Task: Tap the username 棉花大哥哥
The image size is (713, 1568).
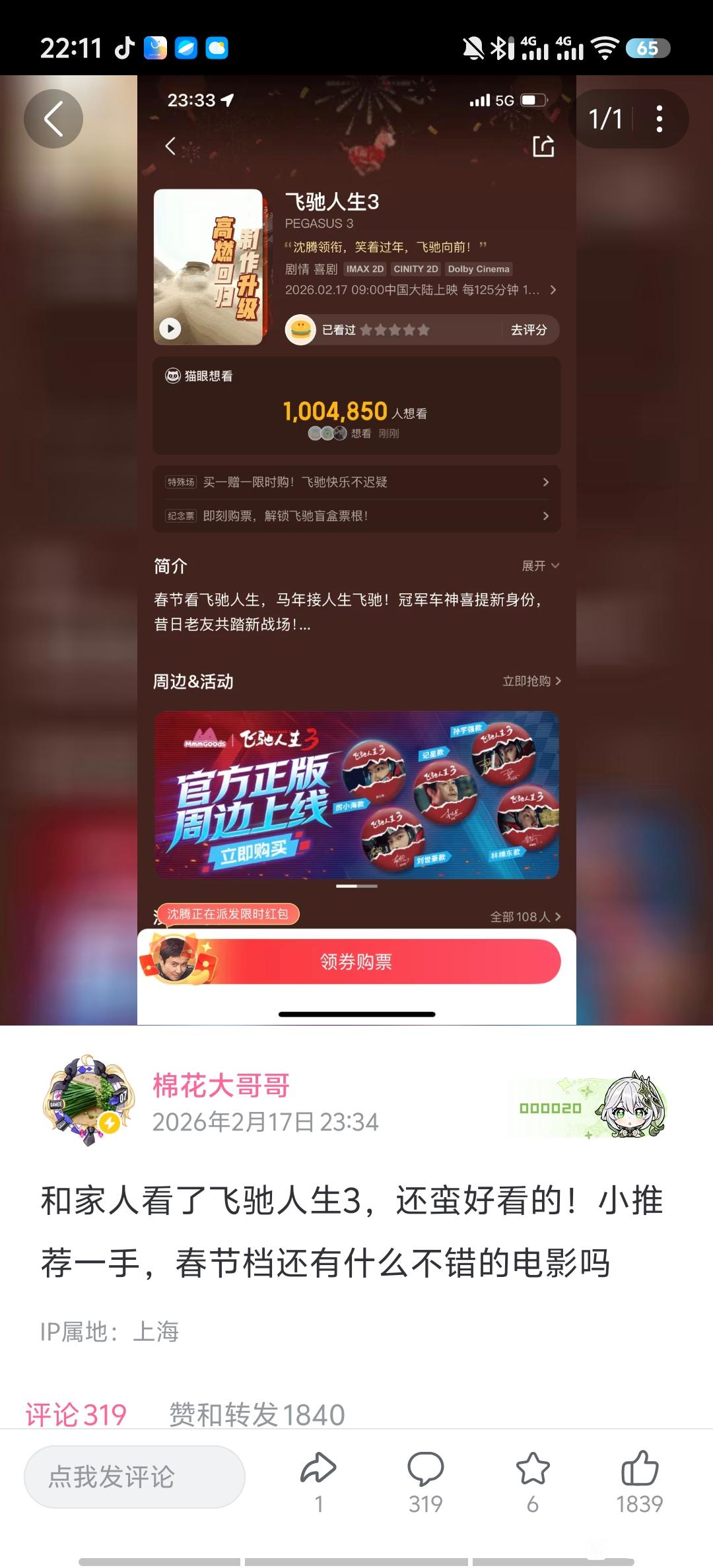Action: (221, 1086)
